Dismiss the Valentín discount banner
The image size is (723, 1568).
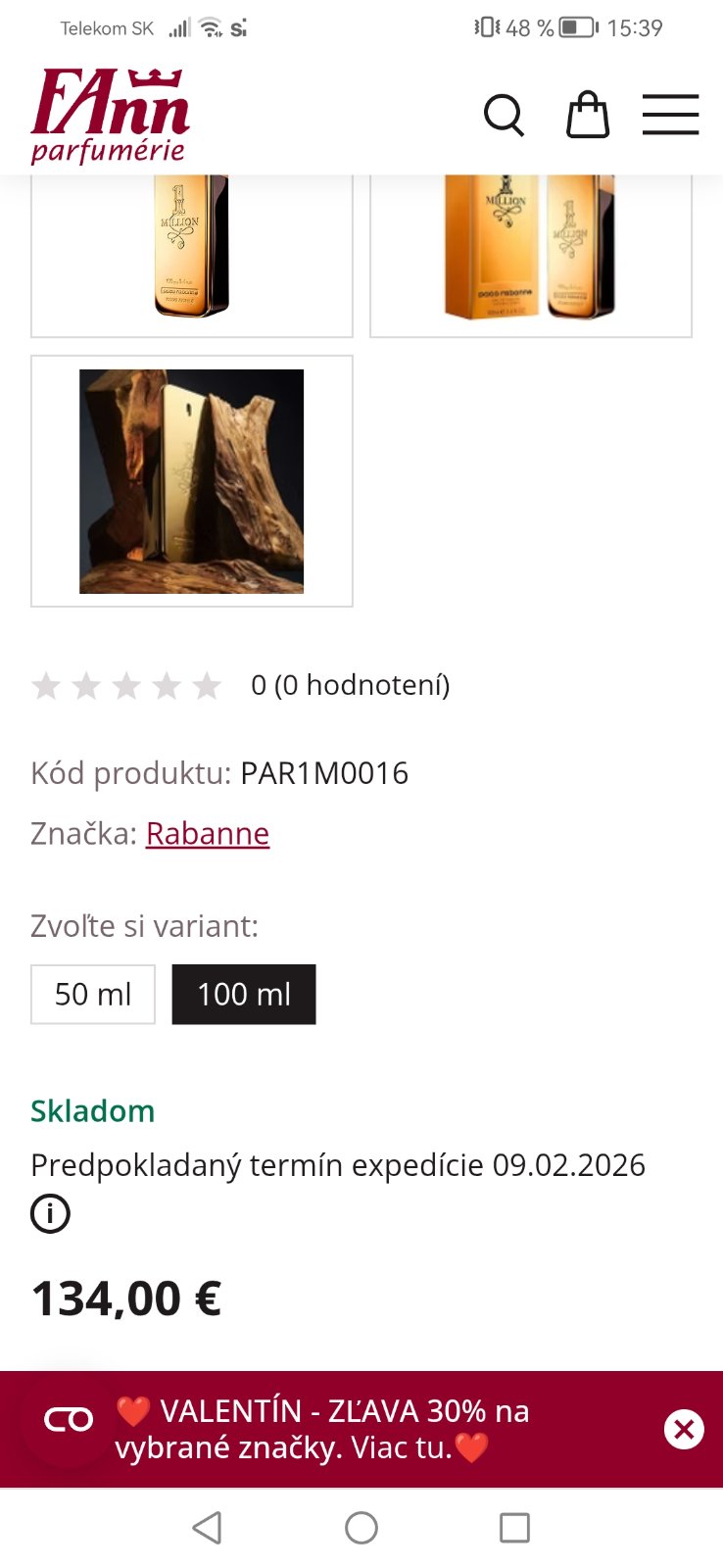pos(684,1429)
